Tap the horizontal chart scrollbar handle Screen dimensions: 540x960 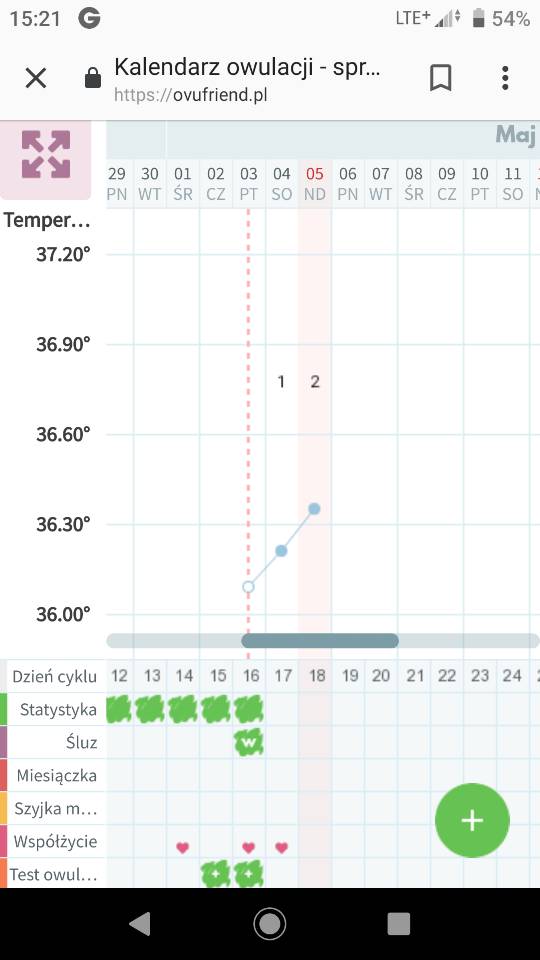click(x=320, y=641)
